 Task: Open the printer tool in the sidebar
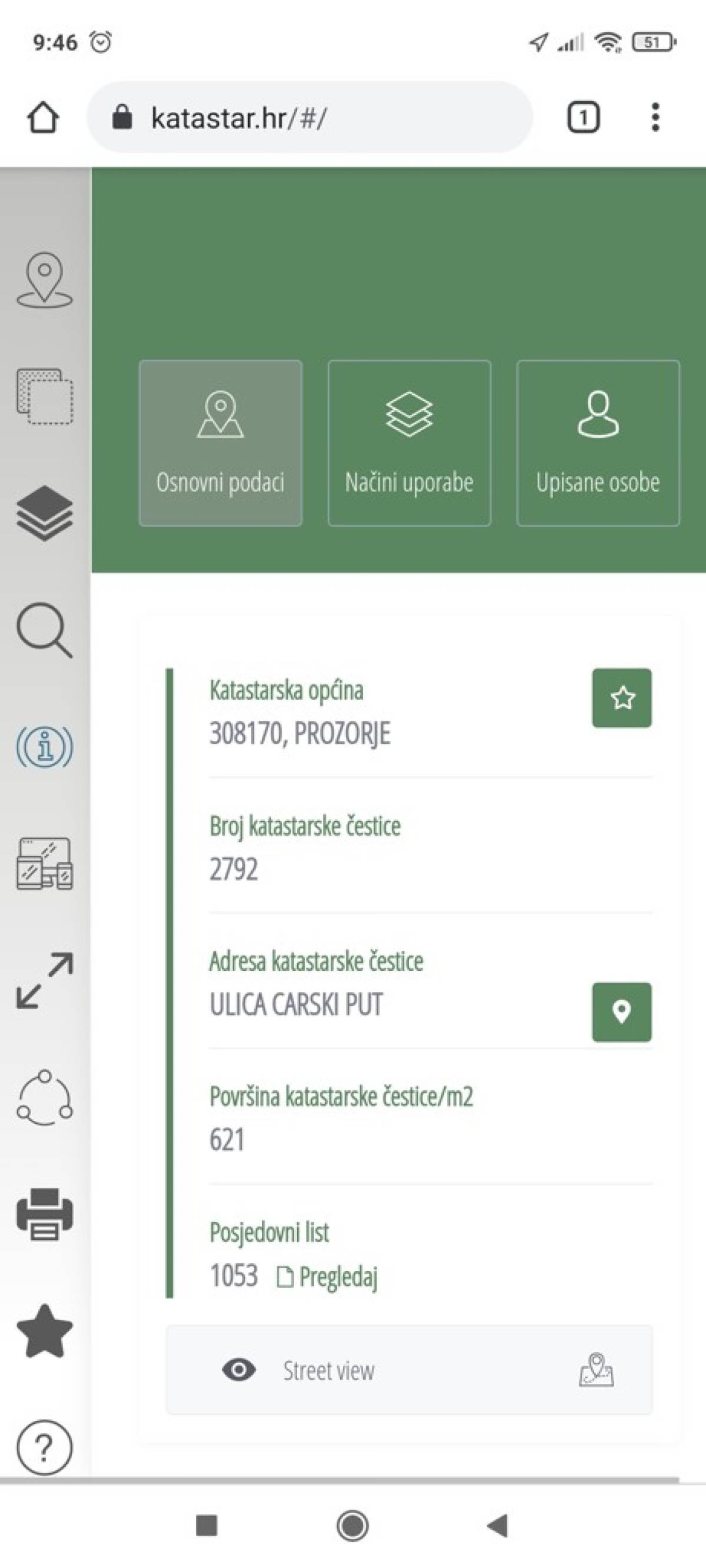tap(45, 1214)
